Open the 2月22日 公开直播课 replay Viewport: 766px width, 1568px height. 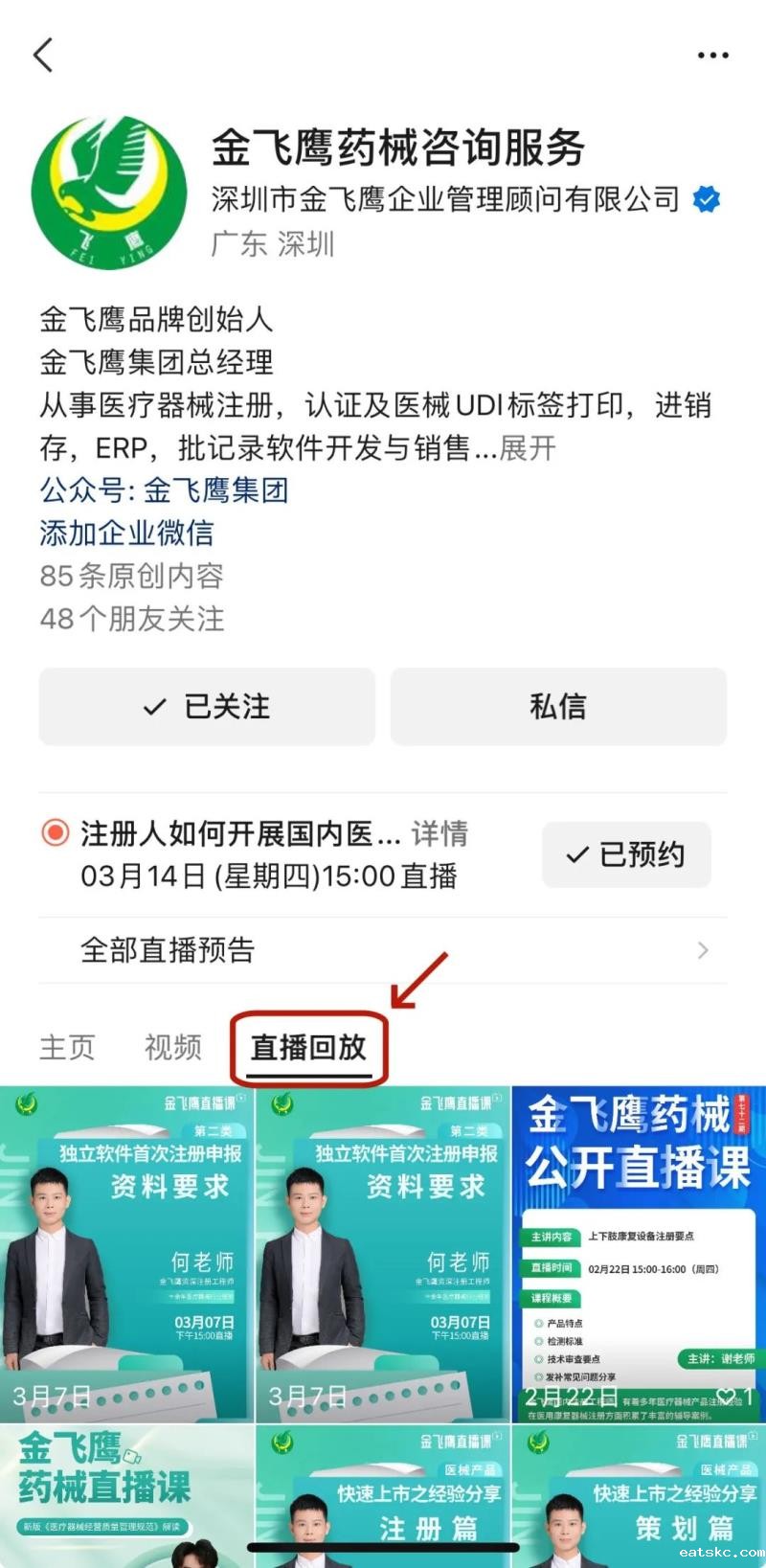[639, 1254]
